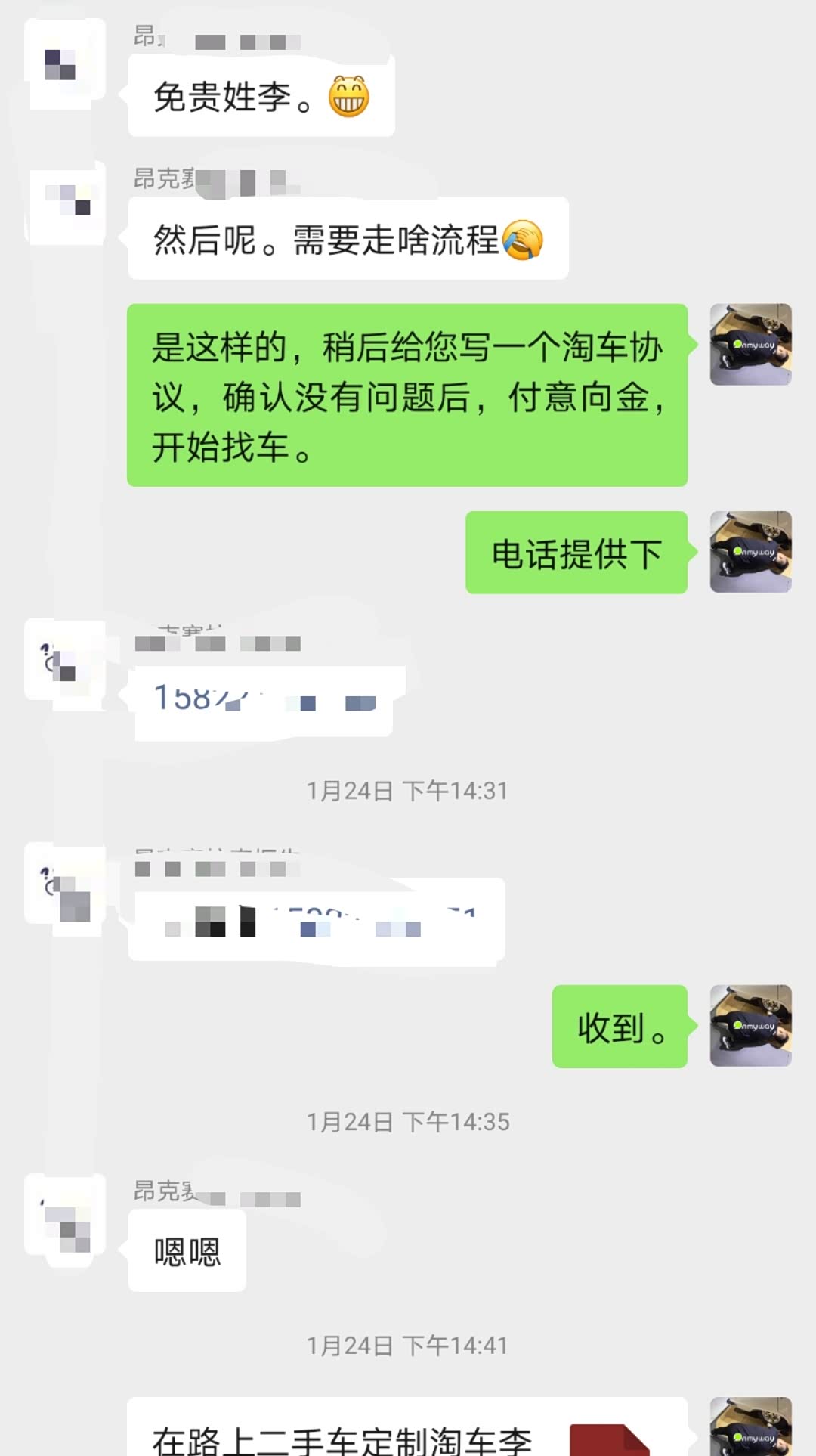This screenshot has height=1456, width=816.
Task: Tap sender avatar beside 电话提供下 message
Action: point(750,552)
